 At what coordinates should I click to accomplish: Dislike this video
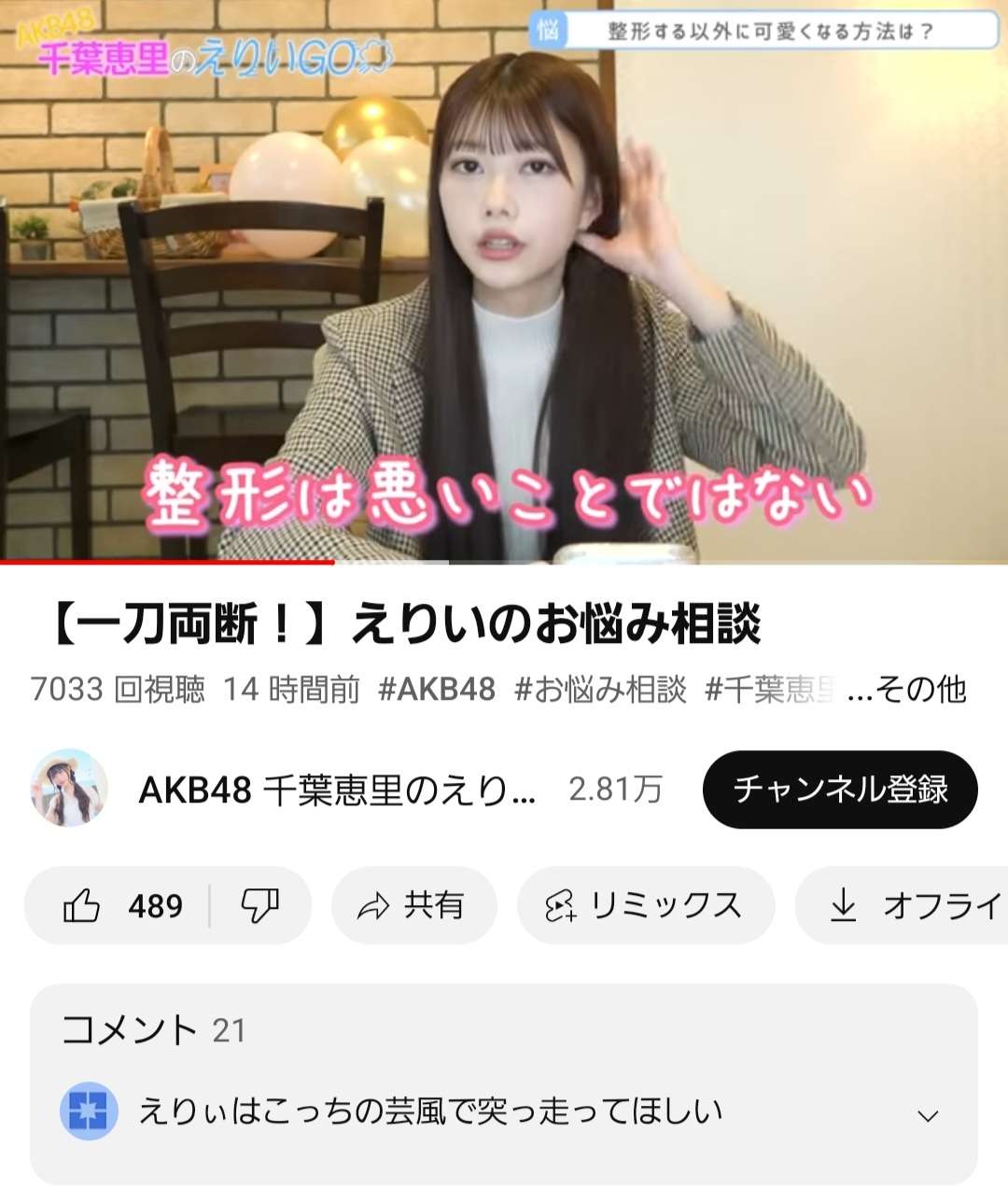259,905
